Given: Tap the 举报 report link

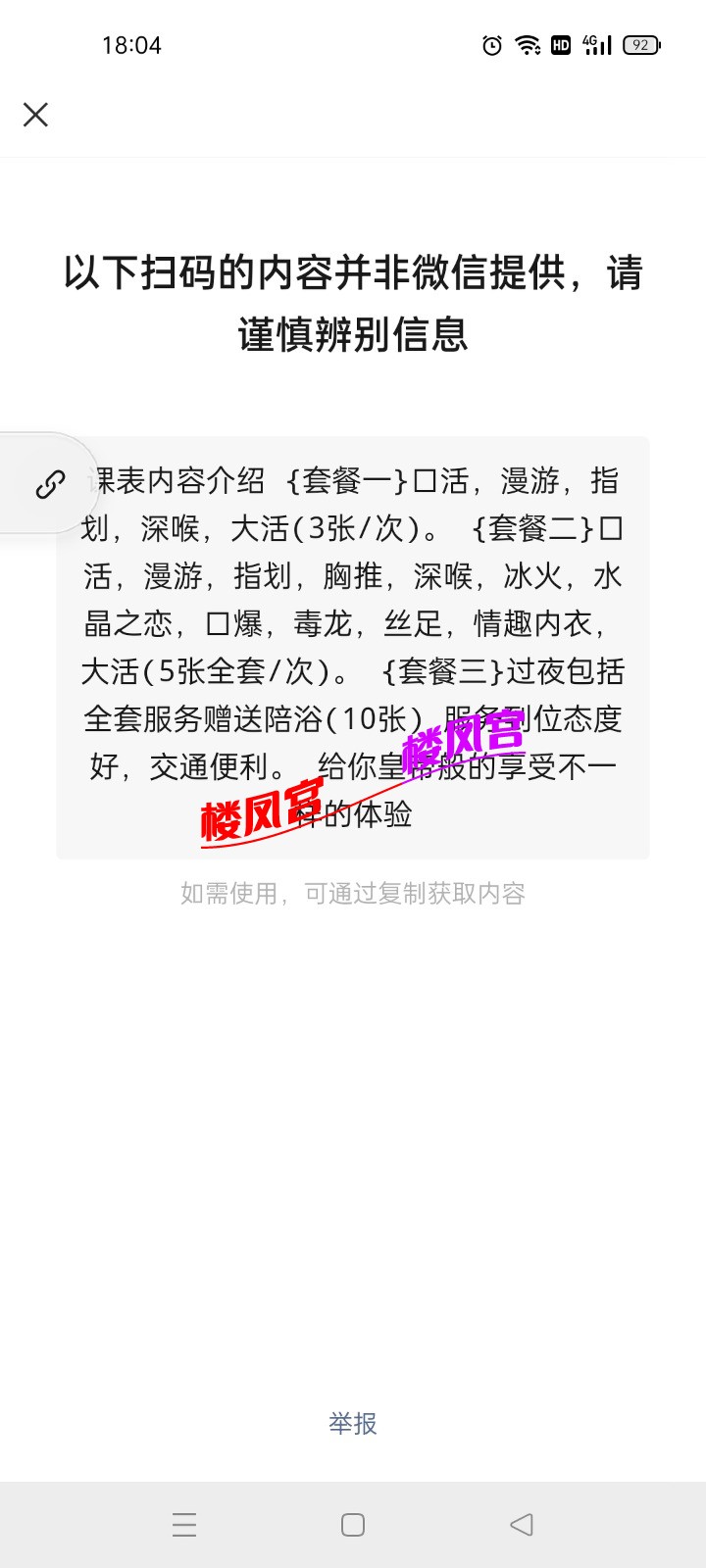Looking at the screenshot, I should pos(353,1425).
